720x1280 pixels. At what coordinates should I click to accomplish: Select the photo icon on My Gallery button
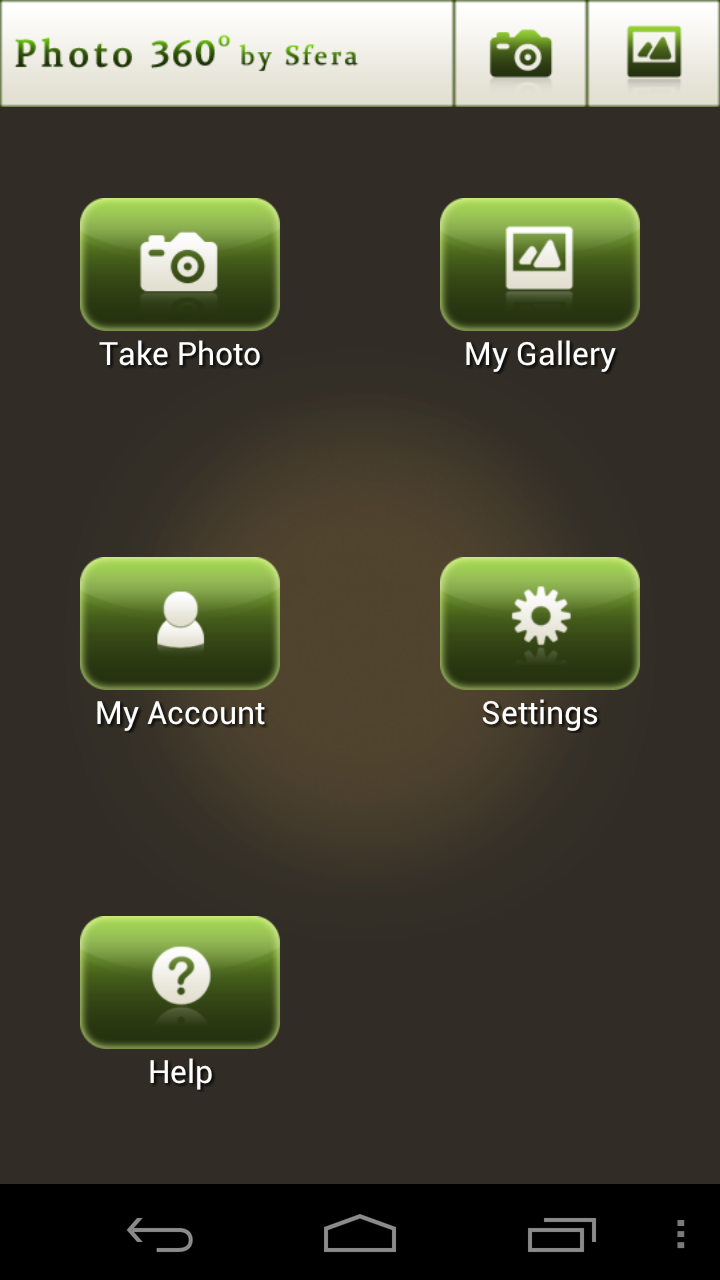pyautogui.click(x=539, y=260)
